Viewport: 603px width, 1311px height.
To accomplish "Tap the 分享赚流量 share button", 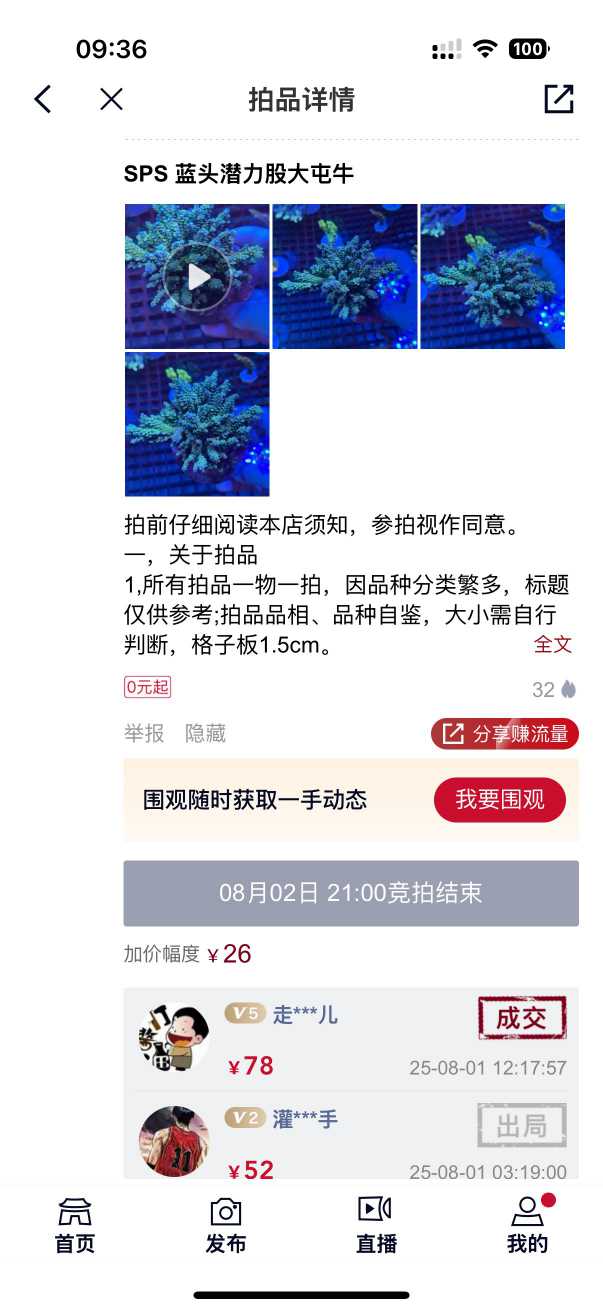I will click(x=505, y=734).
